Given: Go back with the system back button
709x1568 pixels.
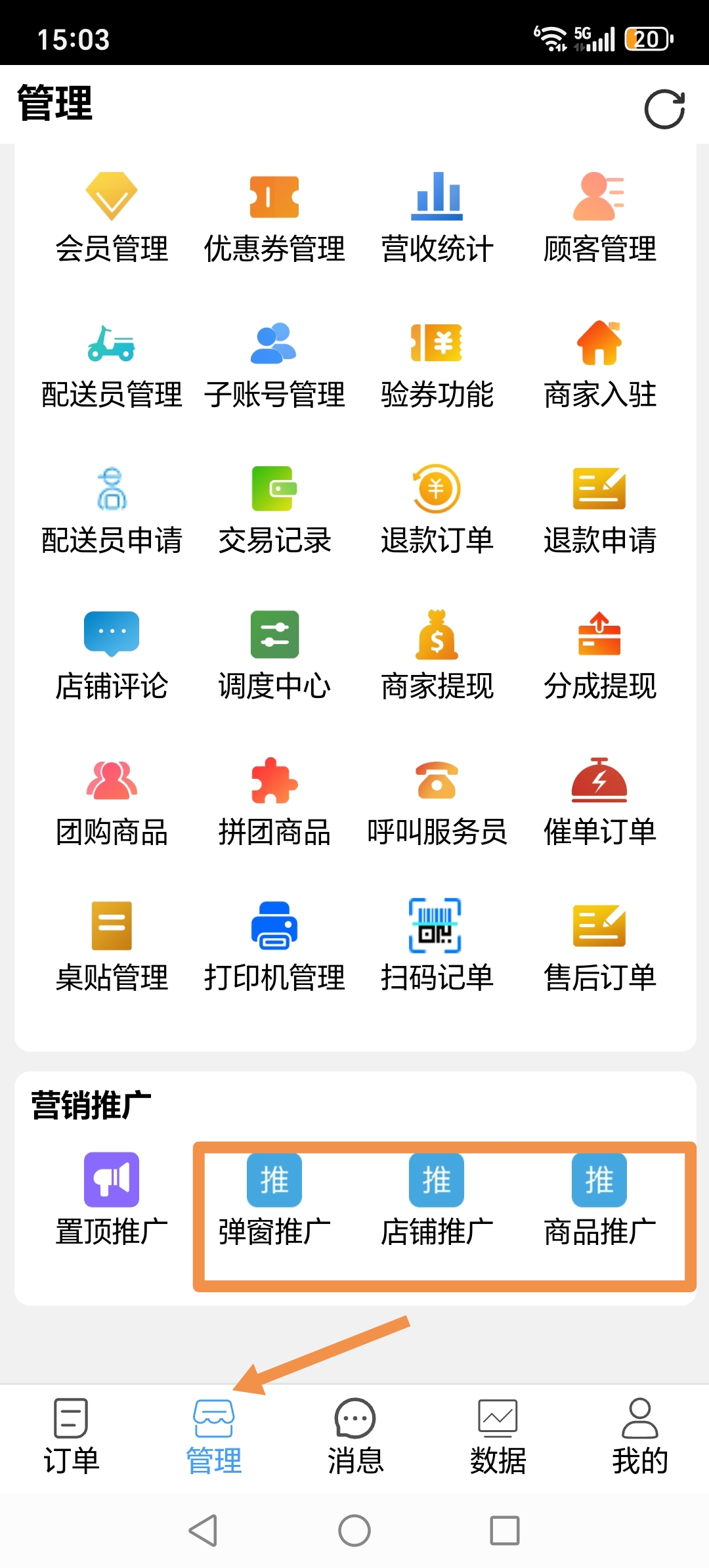Looking at the screenshot, I should pos(204,1531).
